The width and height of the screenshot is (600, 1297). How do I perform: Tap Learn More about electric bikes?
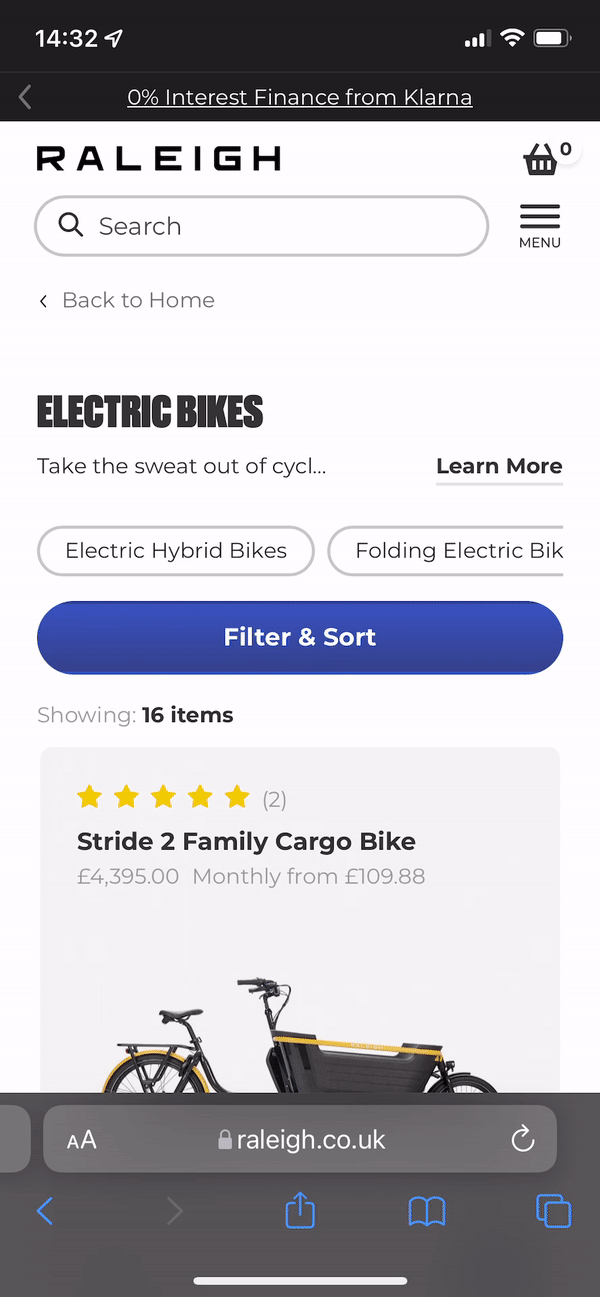point(499,466)
